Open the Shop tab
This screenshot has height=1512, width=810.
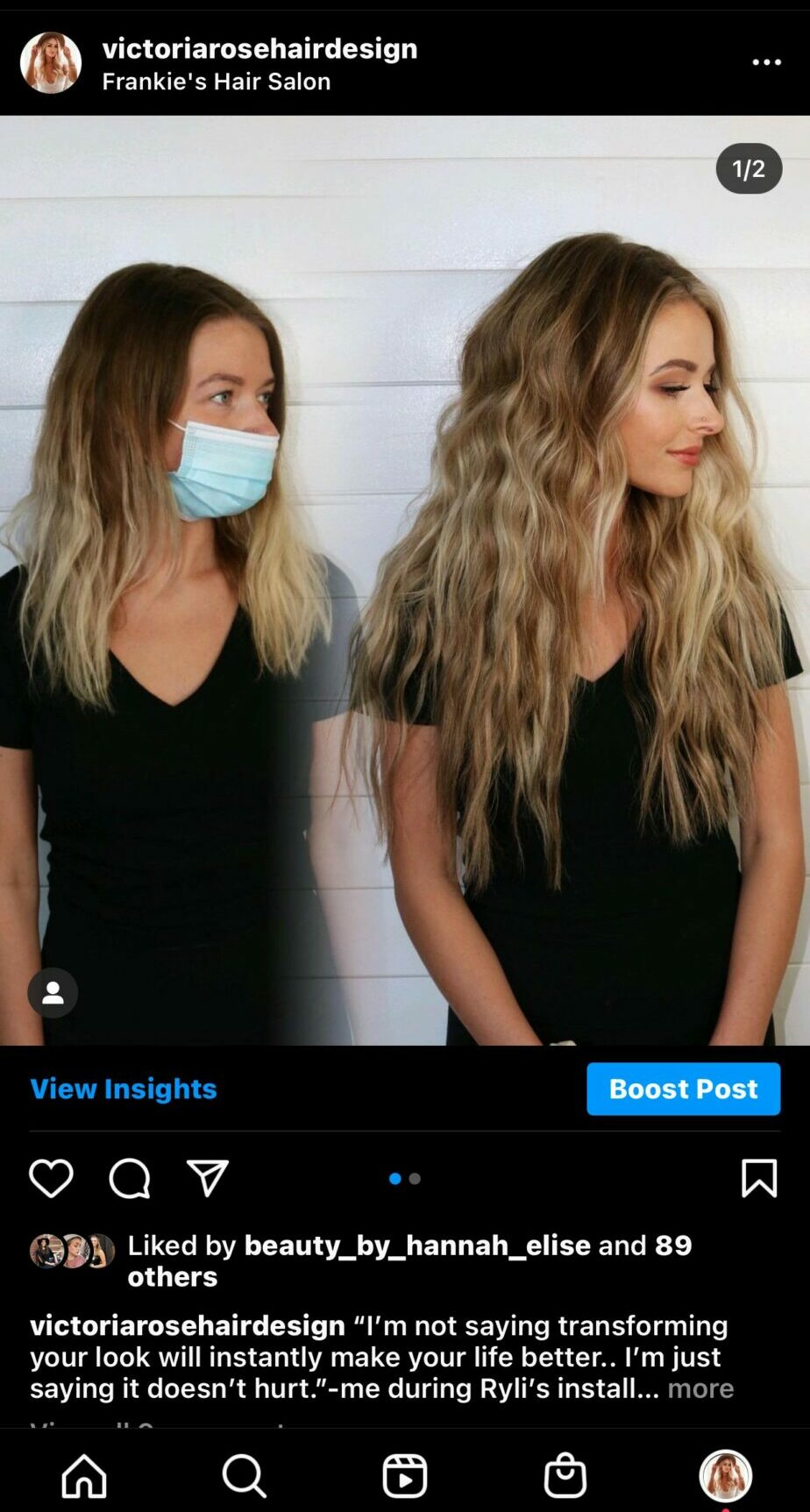pos(565,1476)
